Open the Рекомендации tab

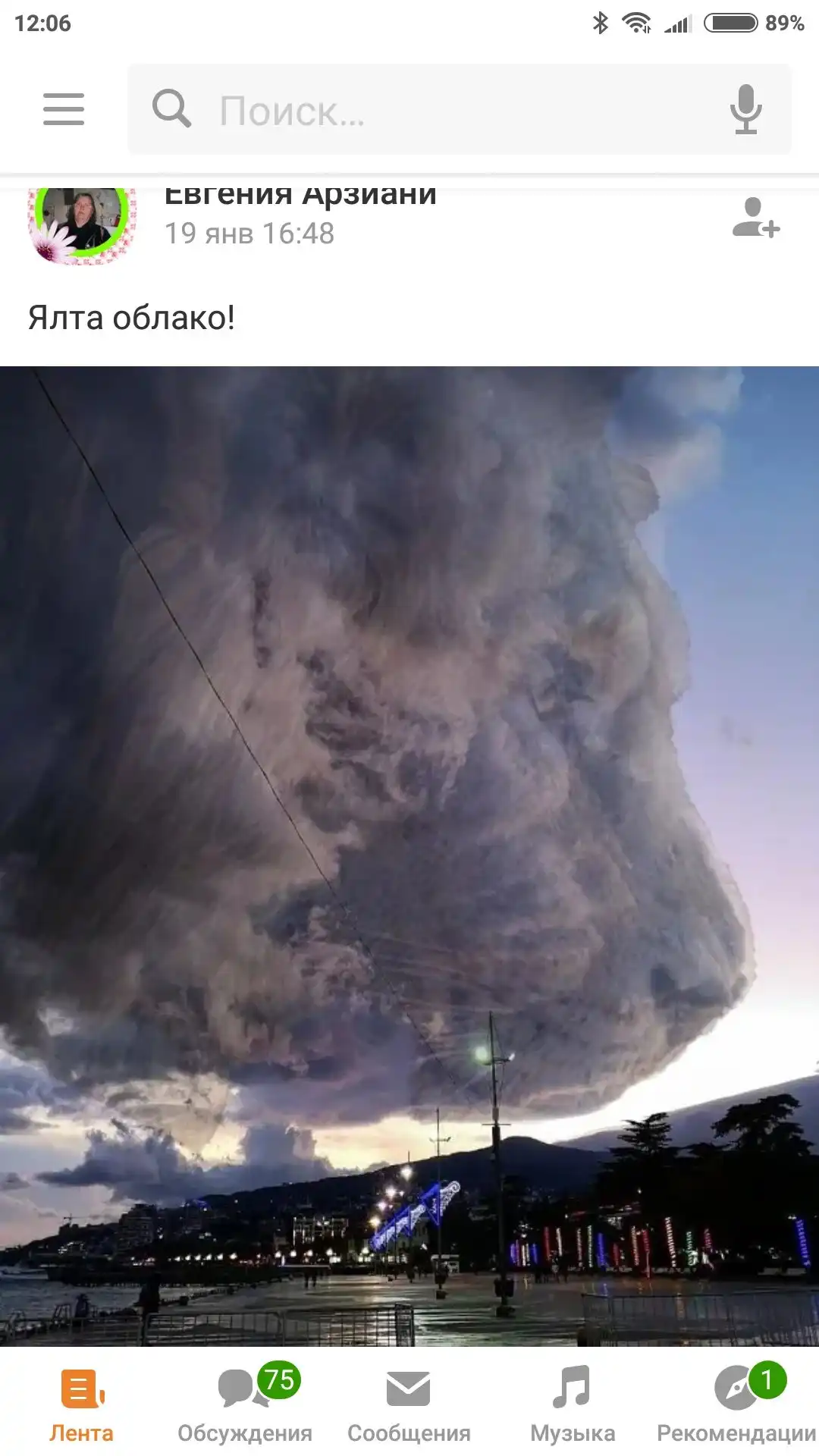(x=736, y=1403)
